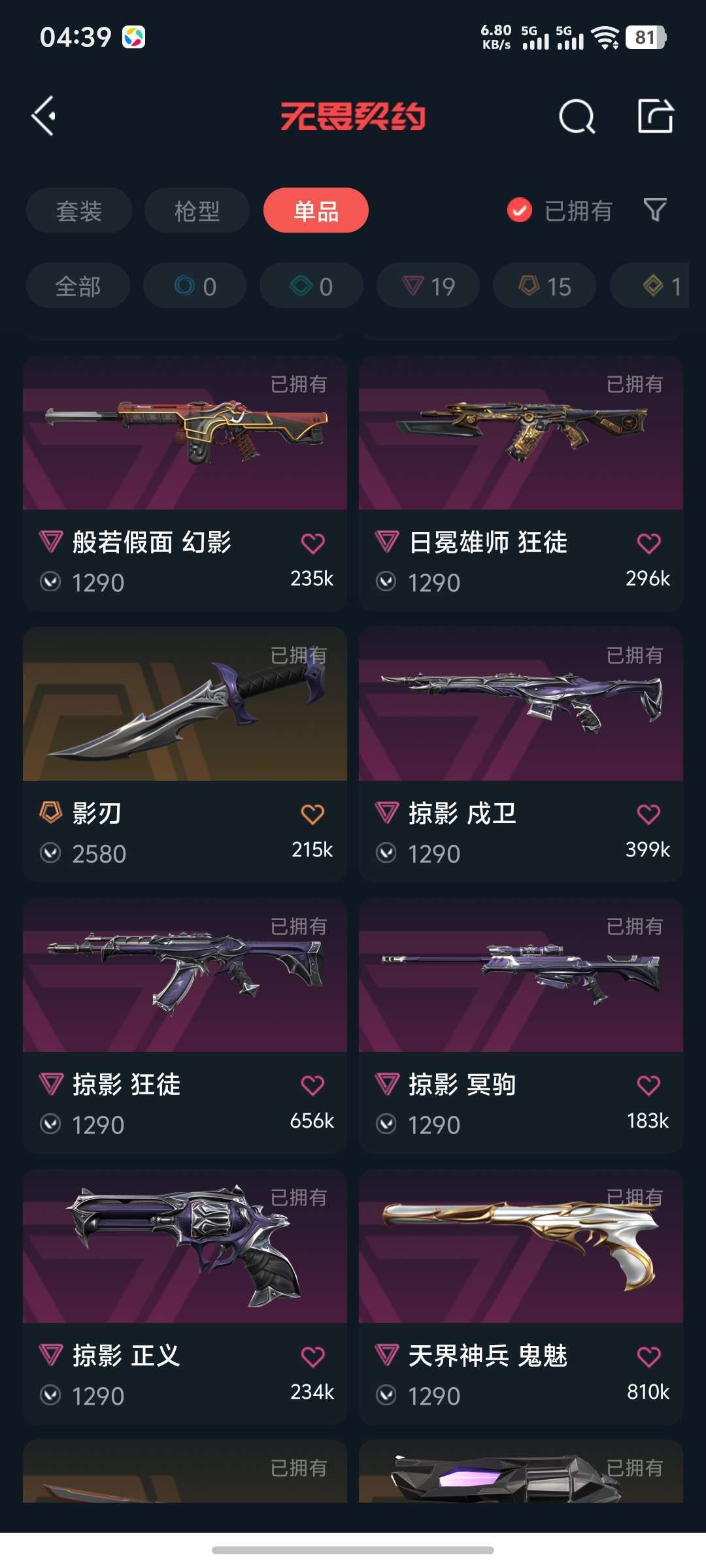Viewport: 706px width, 1568px height.
Task: Select the 全部 chip
Action: click(78, 286)
